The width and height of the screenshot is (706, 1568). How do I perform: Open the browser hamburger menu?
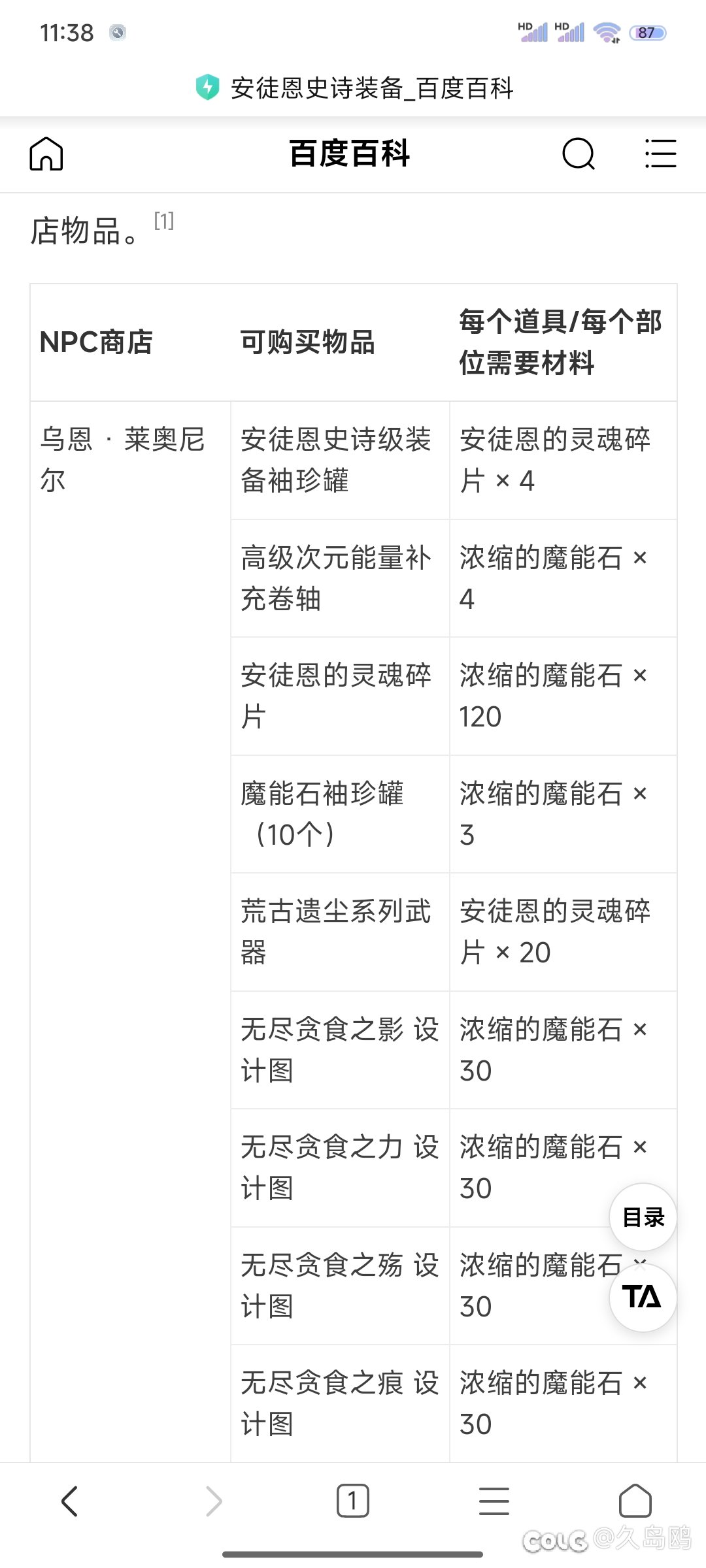(x=494, y=1501)
